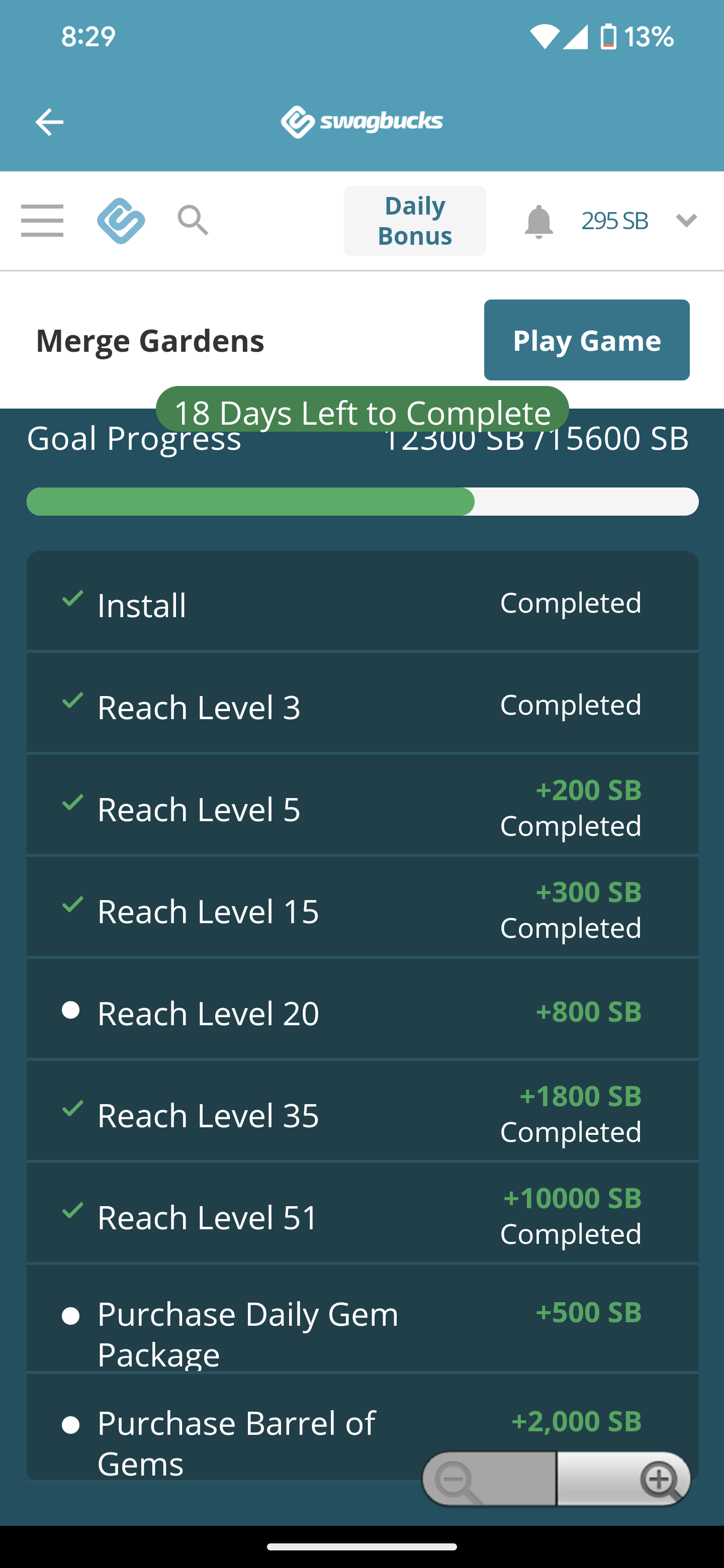The width and height of the screenshot is (724, 1568).
Task: Tap the Swagbucks home logo icon
Action: coord(121,220)
